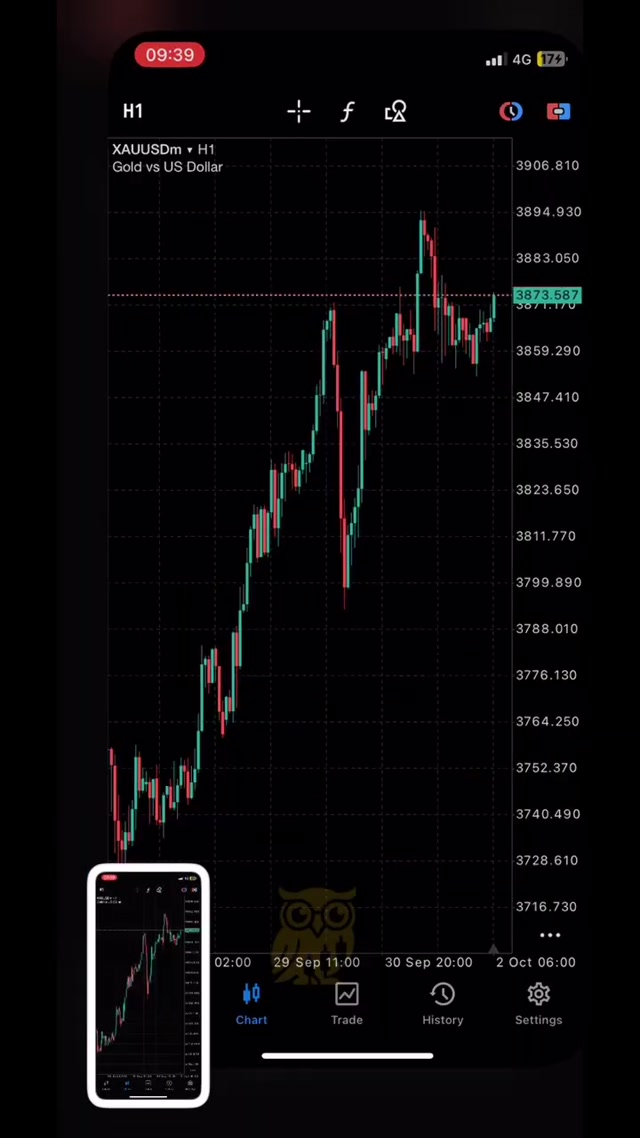Change the H1 timeframe selector
640x1138 pixels.
click(x=133, y=111)
